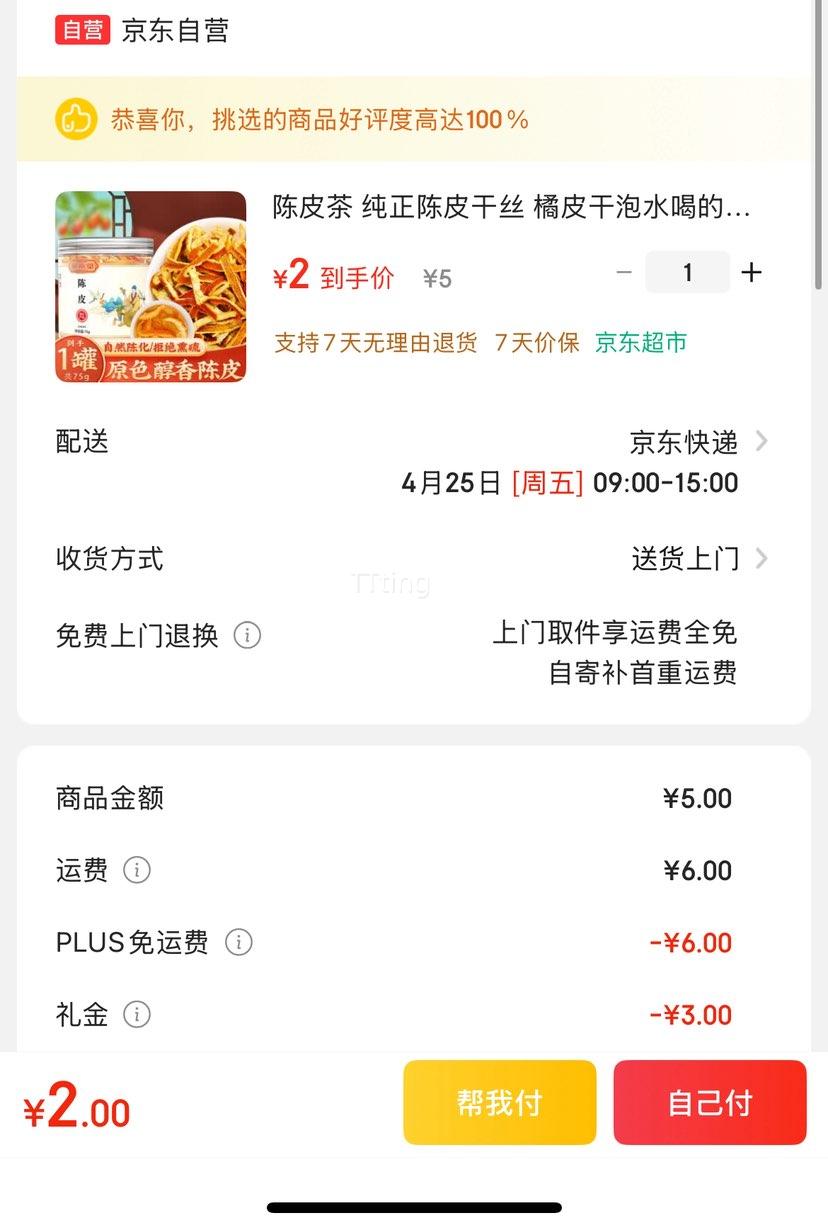Decrease quantity with the minus button
This screenshot has width=828, height=1230.
[623, 272]
